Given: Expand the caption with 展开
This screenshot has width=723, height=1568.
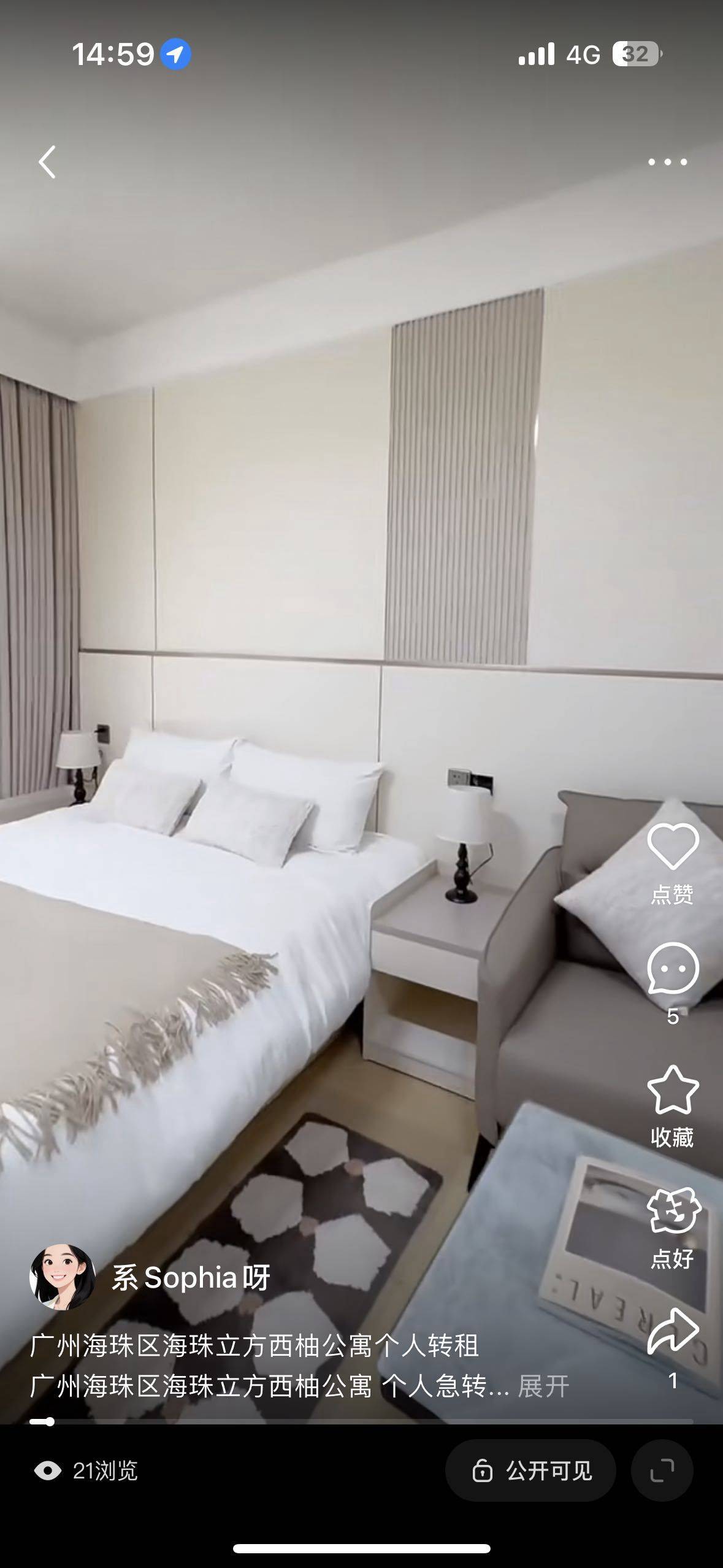Looking at the screenshot, I should click(x=543, y=1386).
